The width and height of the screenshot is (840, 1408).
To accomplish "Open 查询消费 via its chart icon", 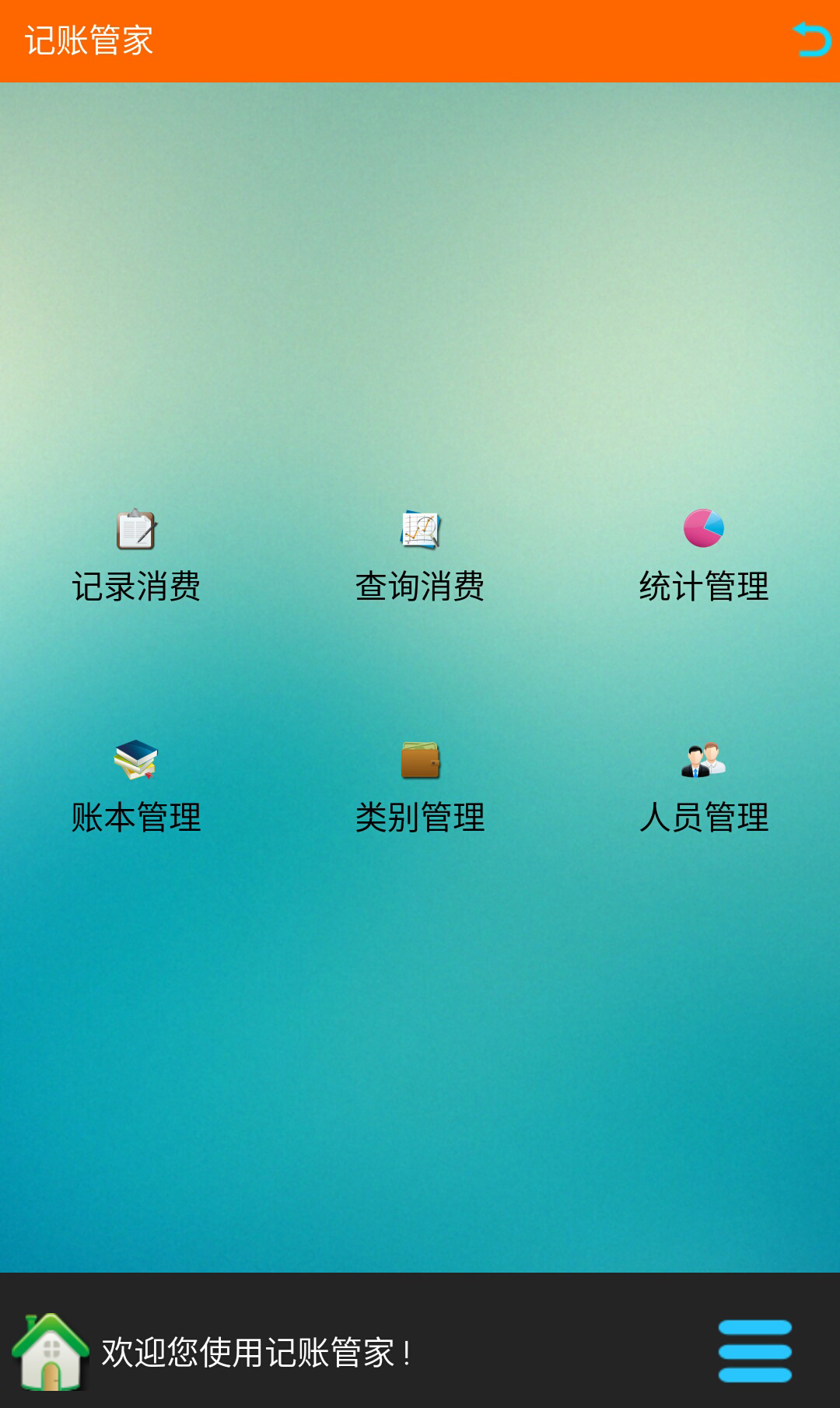I will pos(421,529).
